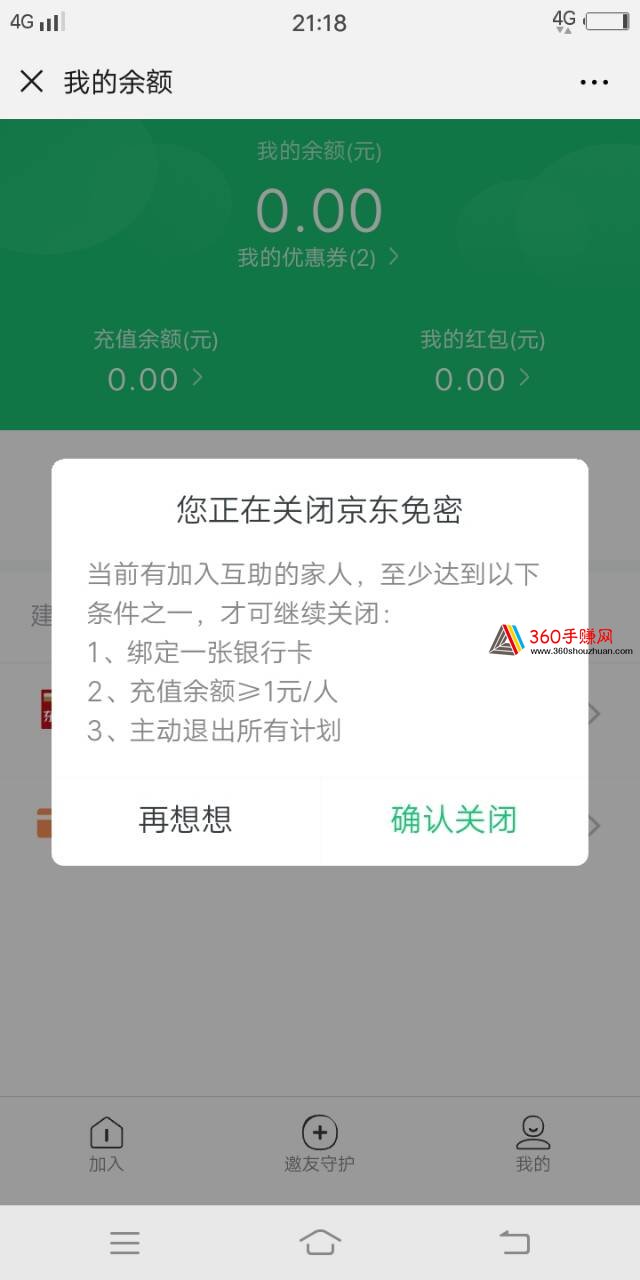Open the three-dot overflow menu
Viewport: 640px width, 1280px height.
pyautogui.click(x=594, y=83)
